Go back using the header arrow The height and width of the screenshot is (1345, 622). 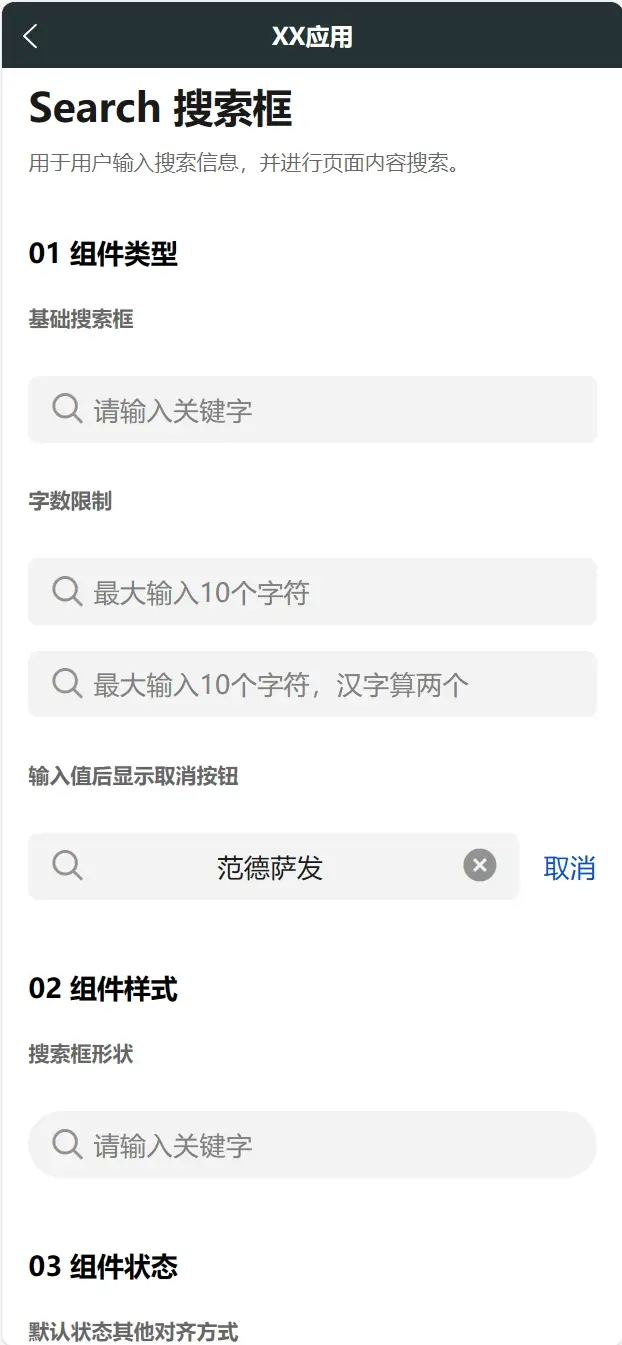click(30, 37)
